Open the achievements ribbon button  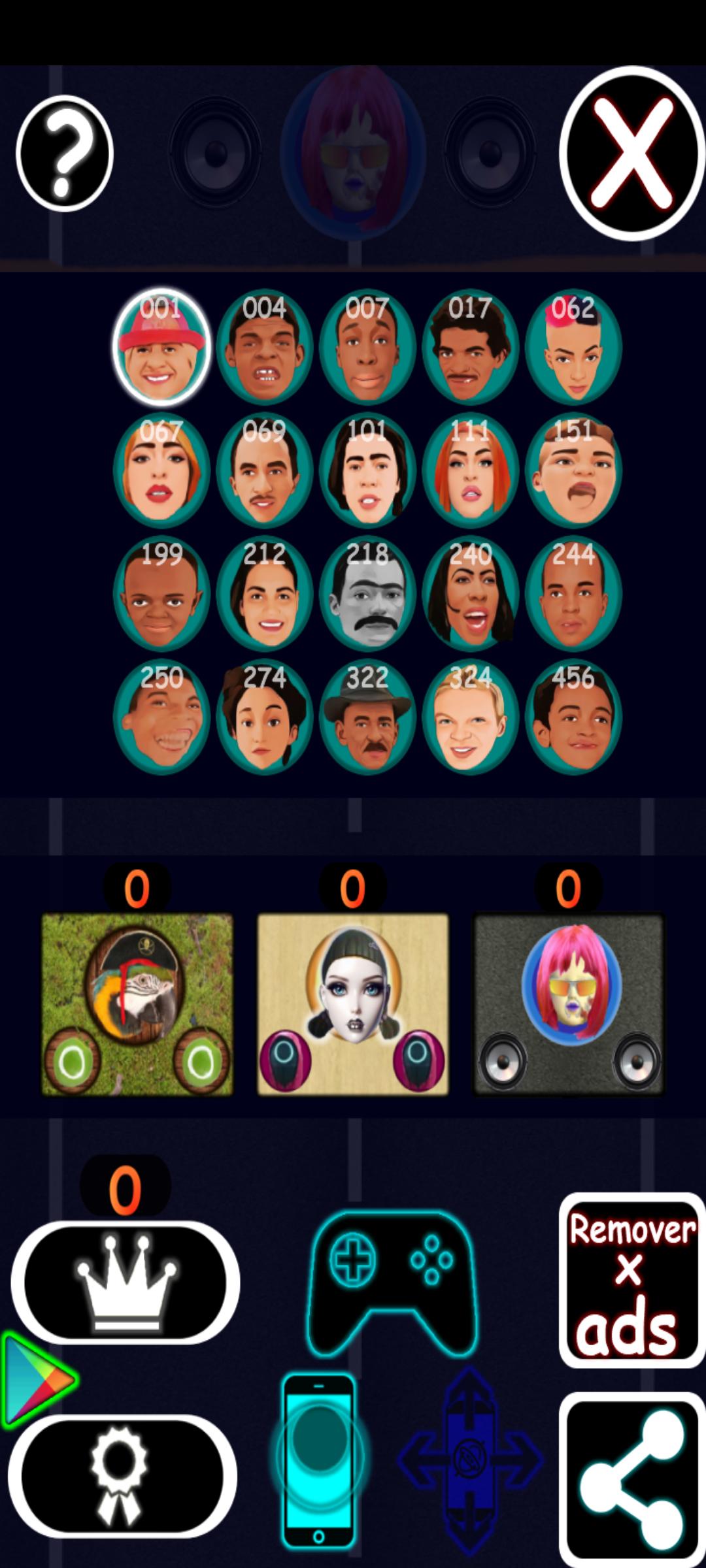[x=122, y=1477]
